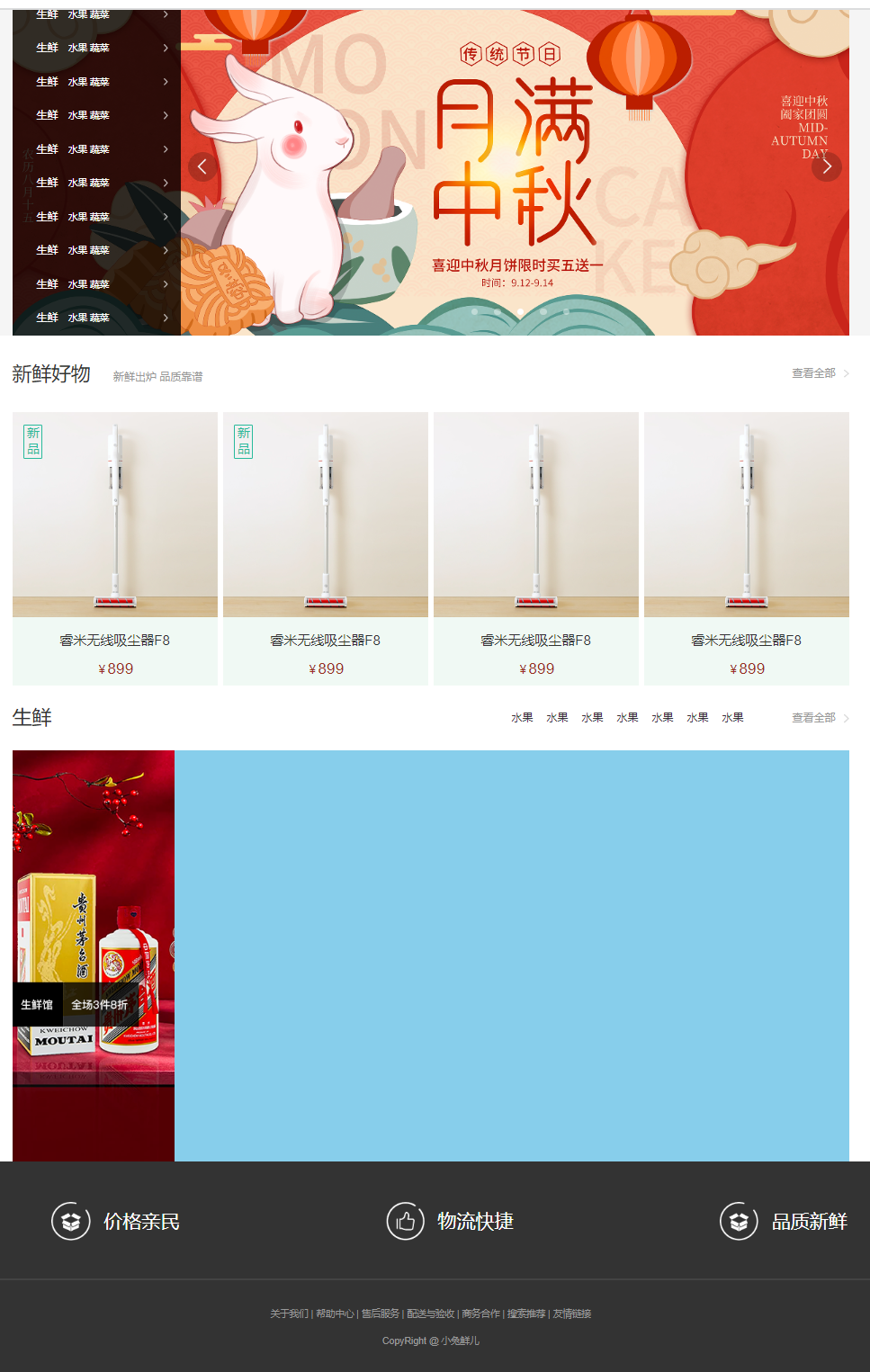
Task: Tap 查看全部 beside the 生鲜 heading
Action: pos(819,718)
